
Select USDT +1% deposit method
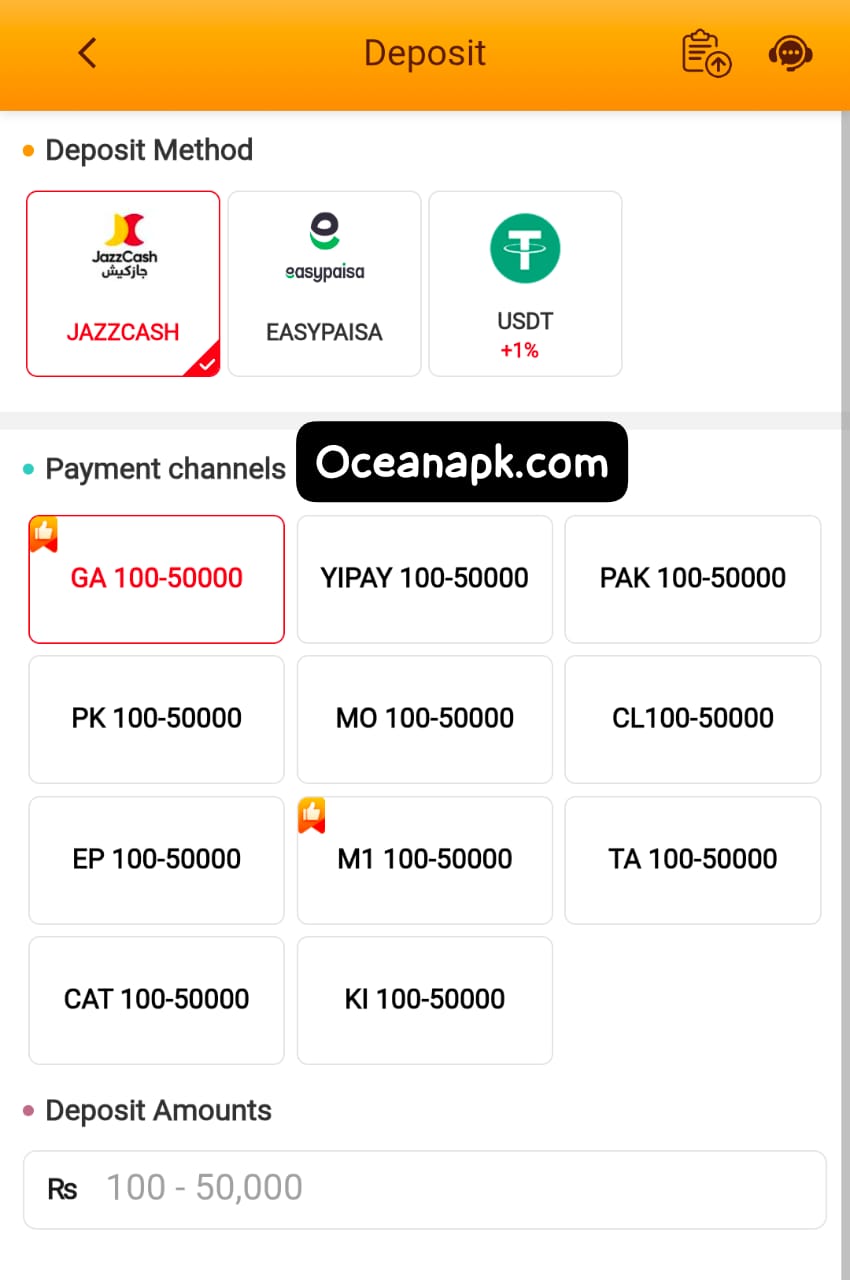coord(525,284)
